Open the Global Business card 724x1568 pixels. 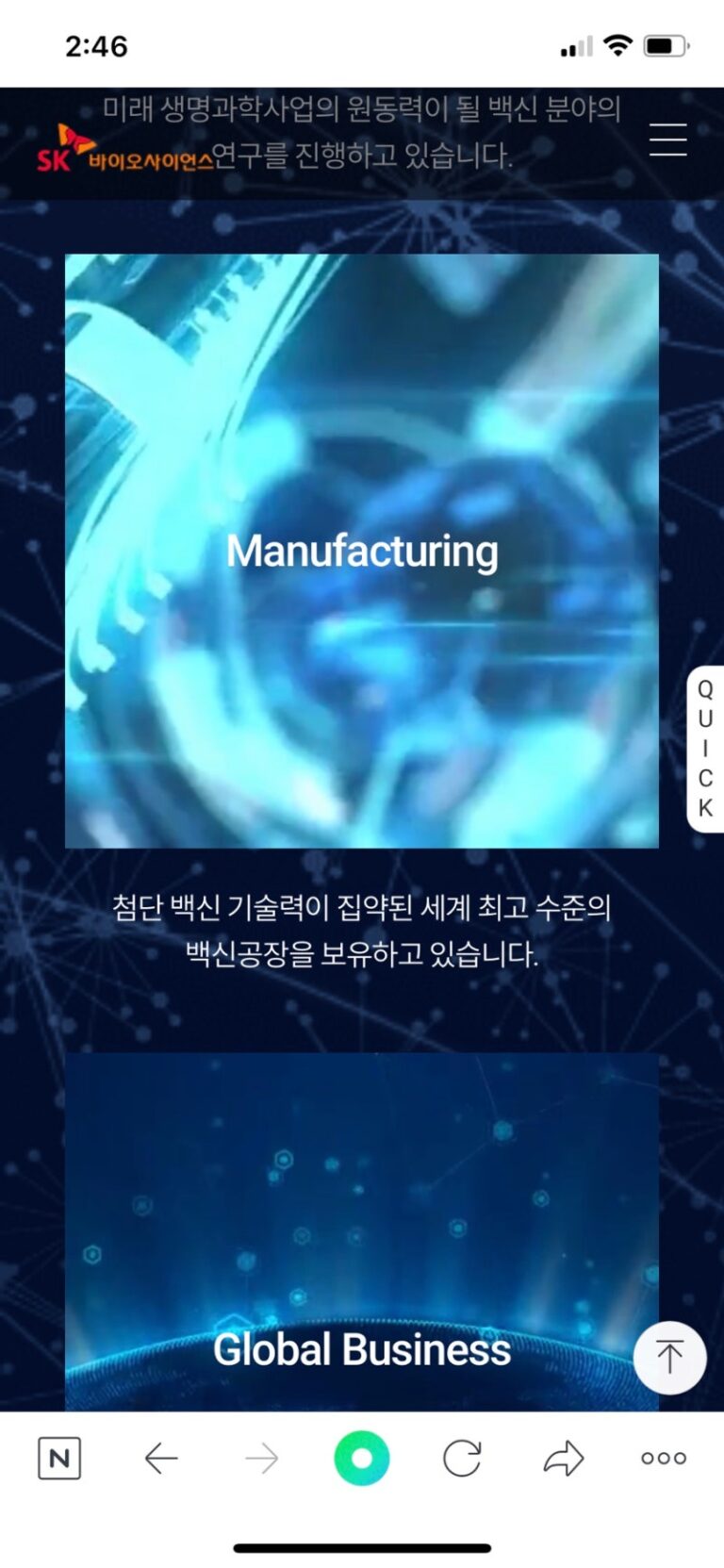point(361,1245)
